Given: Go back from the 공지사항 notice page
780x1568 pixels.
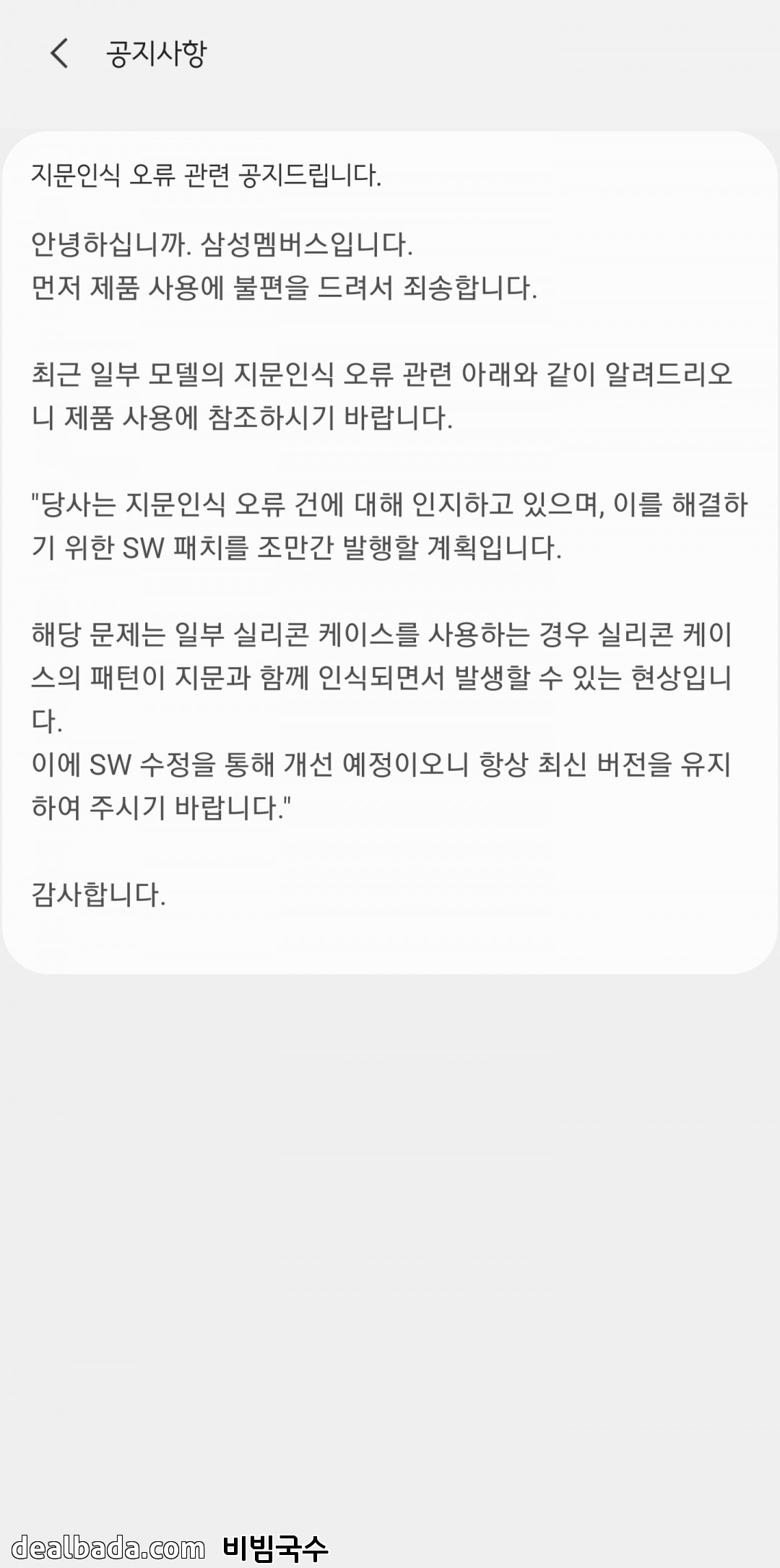Looking at the screenshot, I should coord(59,53).
